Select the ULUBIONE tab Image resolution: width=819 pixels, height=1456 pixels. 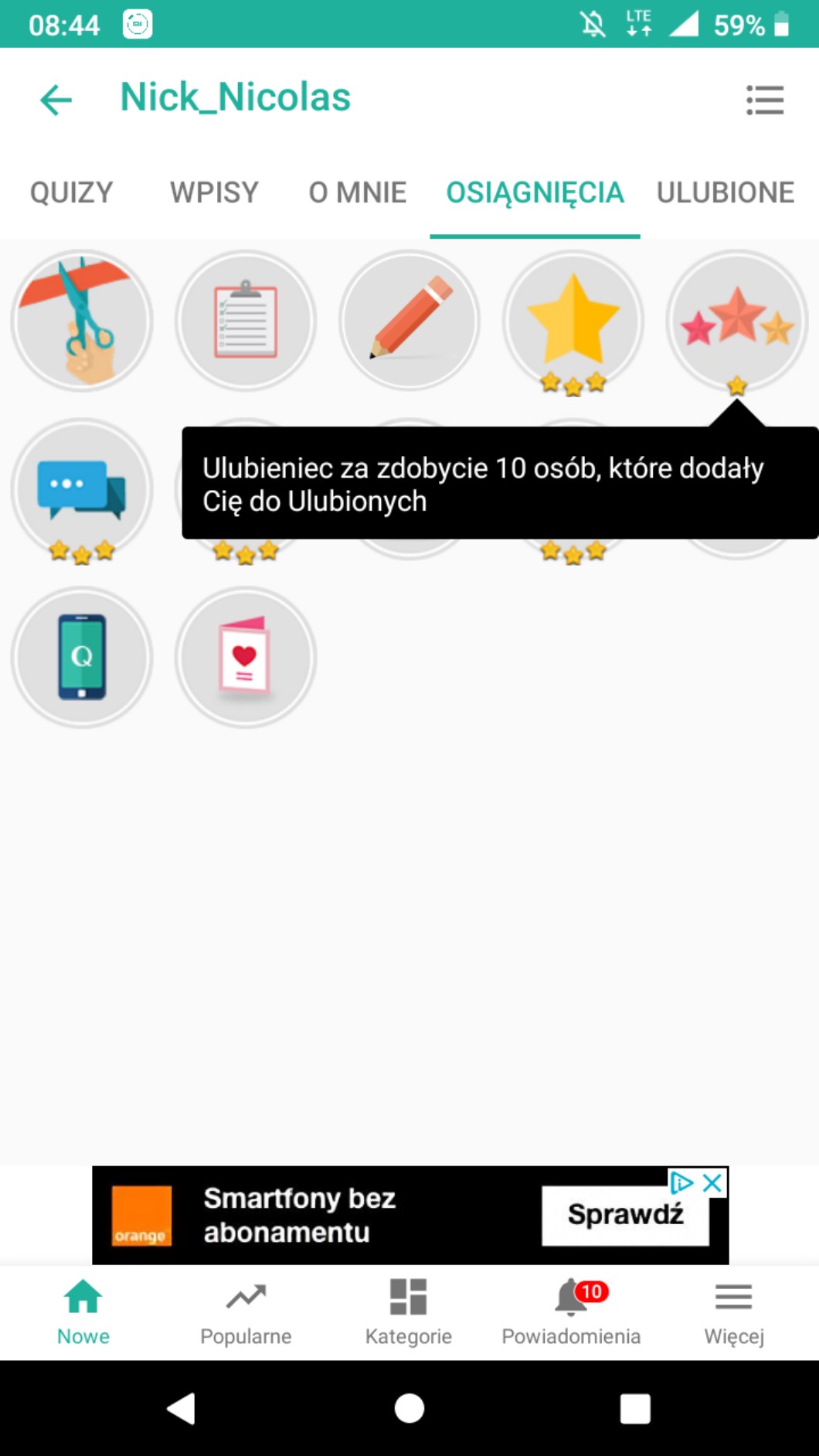(x=725, y=192)
